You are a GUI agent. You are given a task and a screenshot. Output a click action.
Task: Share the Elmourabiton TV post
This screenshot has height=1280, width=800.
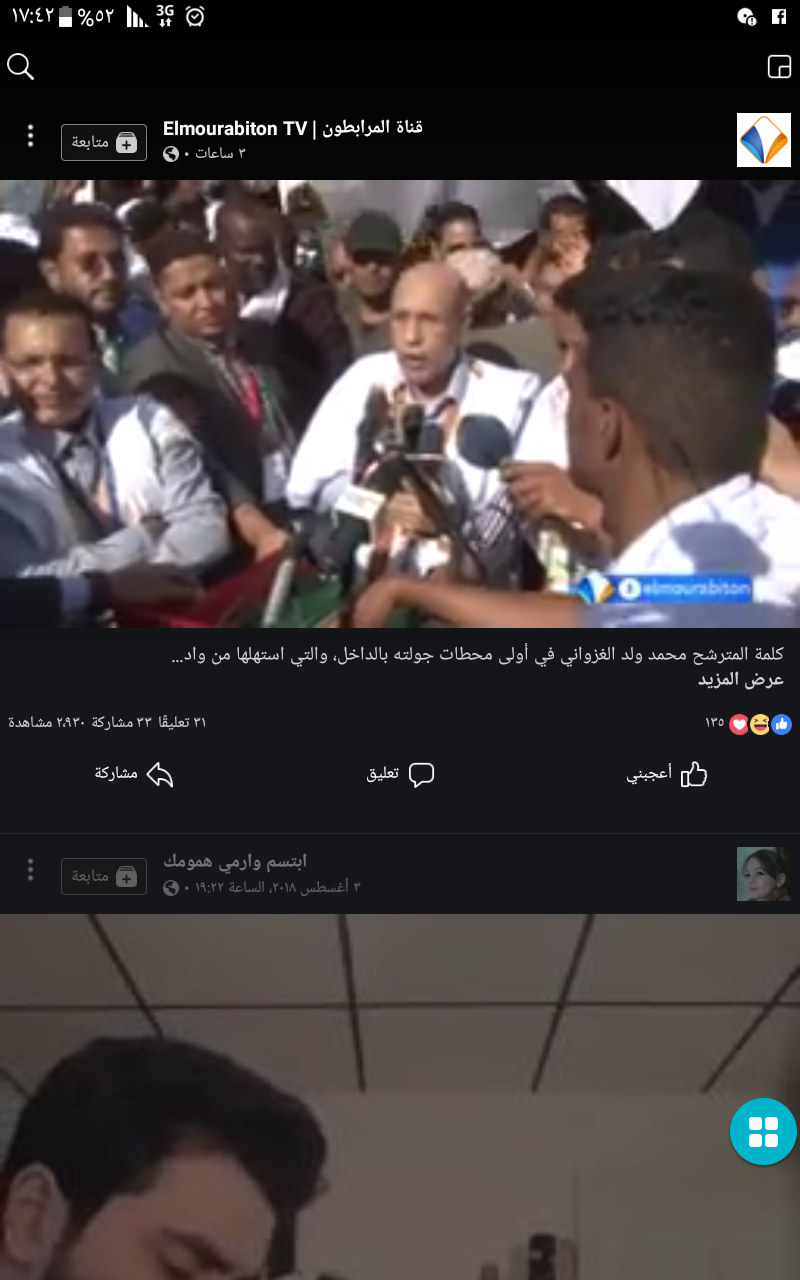(x=134, y=775)
